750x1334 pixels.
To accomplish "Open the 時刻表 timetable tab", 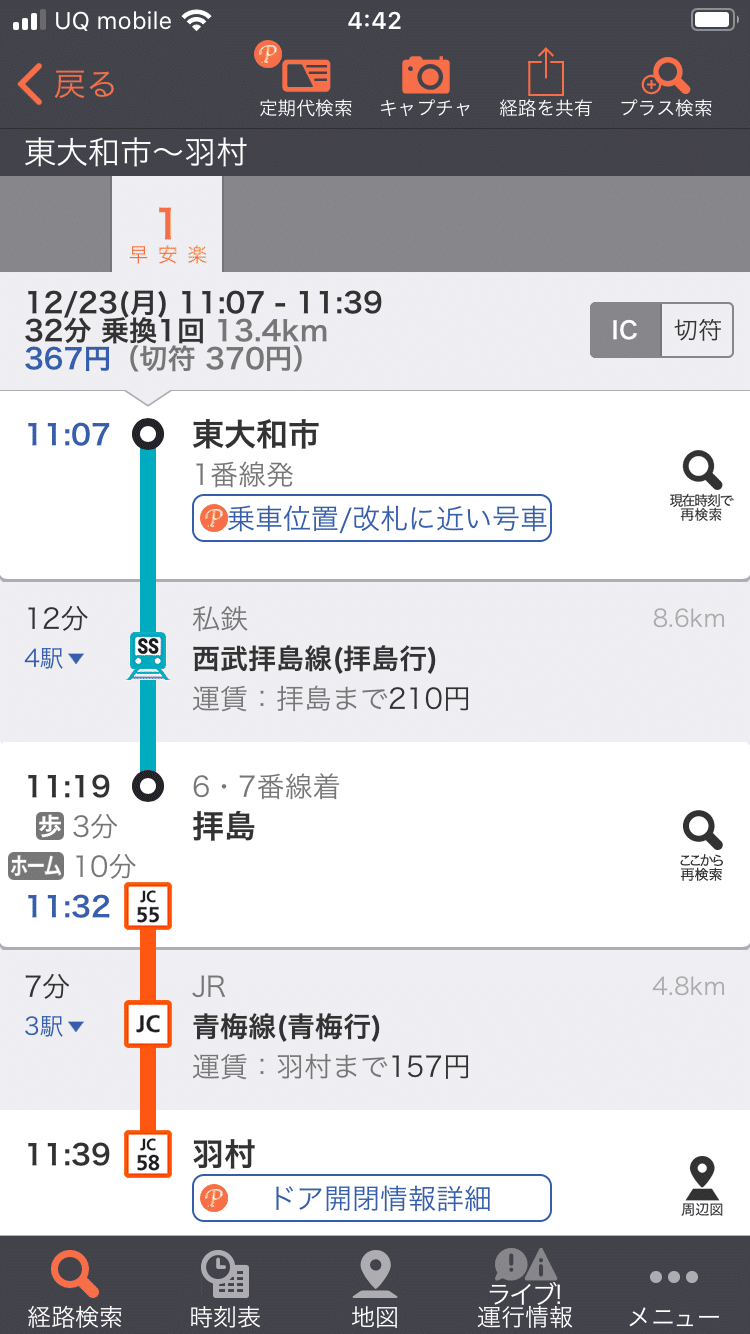I will 225,1288.
